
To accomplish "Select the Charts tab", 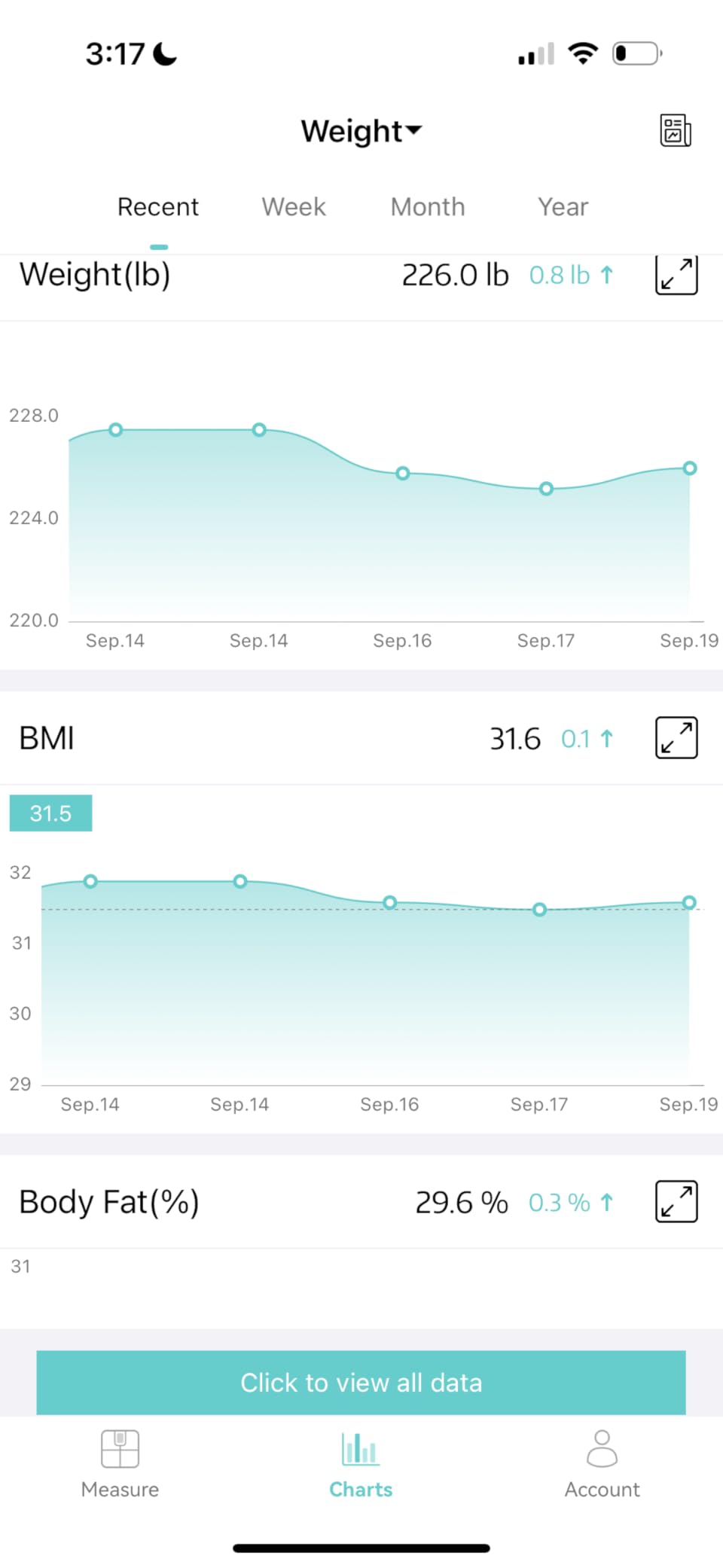I will (x=361, y=1465).
